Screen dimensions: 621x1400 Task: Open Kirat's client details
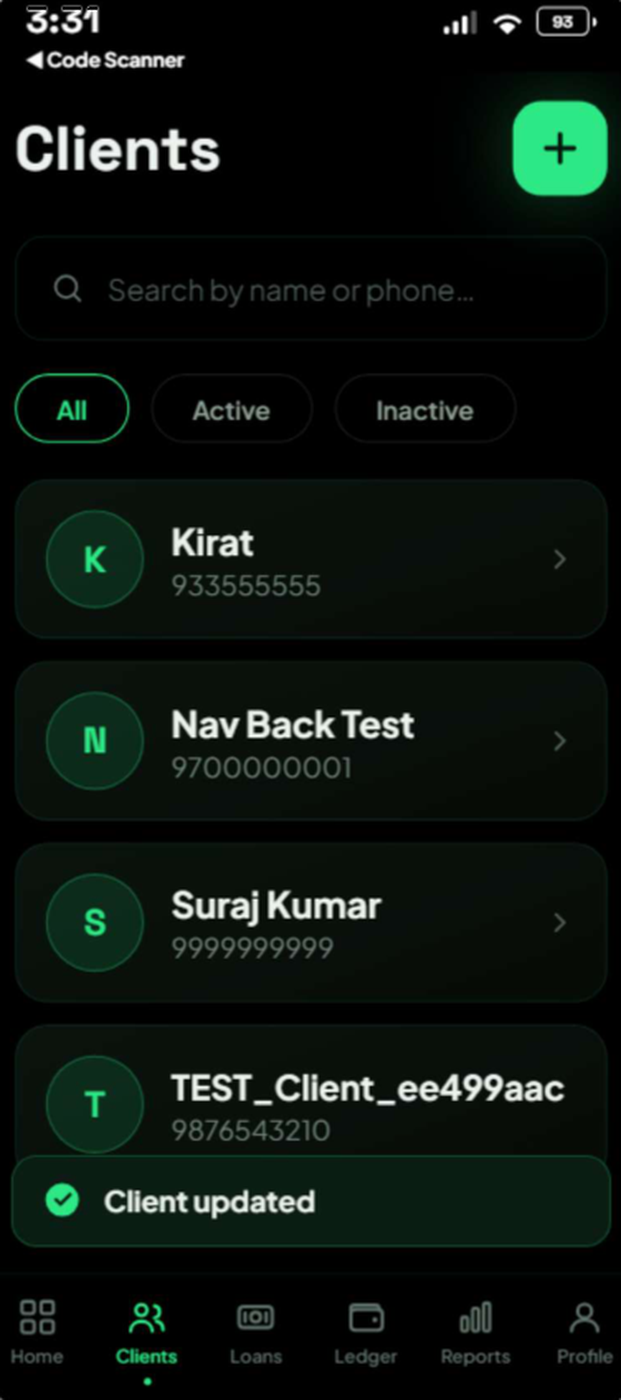click(x=311, y=559)
